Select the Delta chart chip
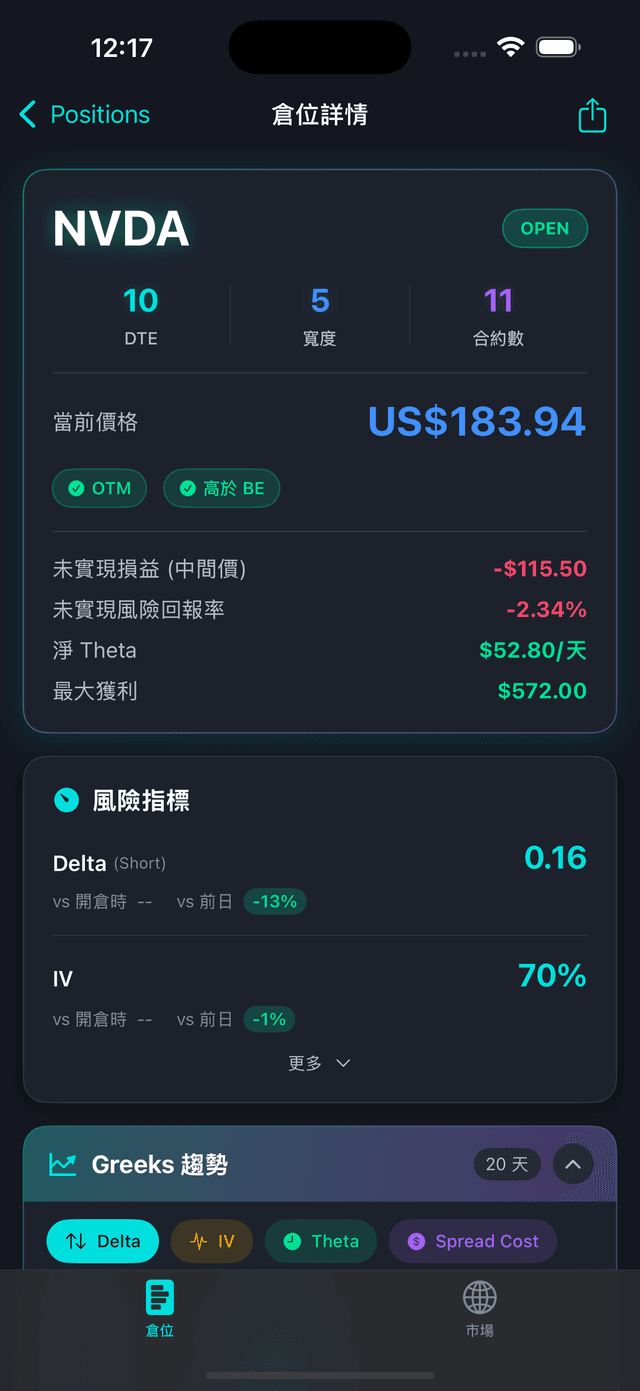 click(x=103, y=1241)
